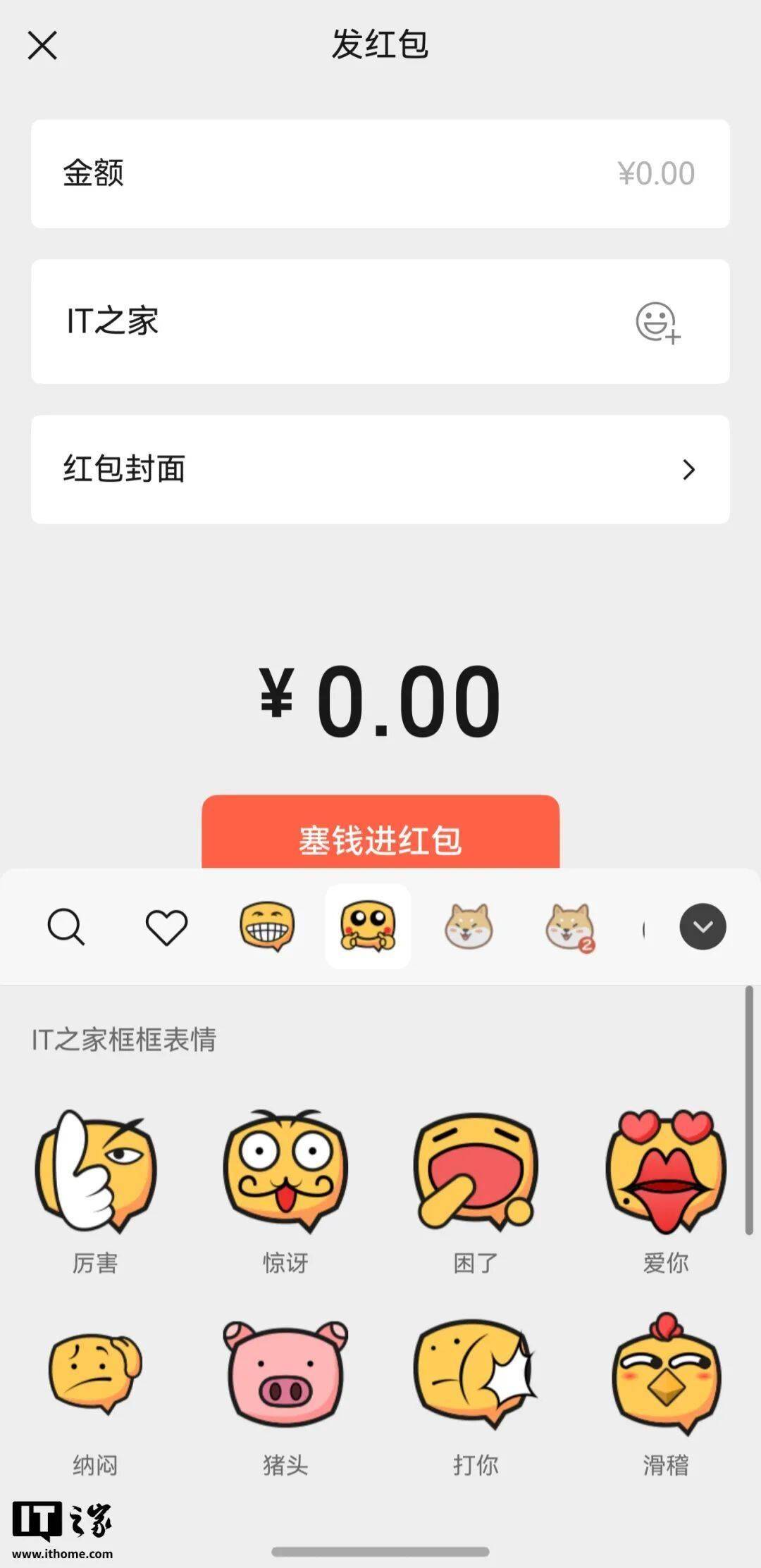
Task: Close the 发红包 screen
Action: tap(42, 46)
